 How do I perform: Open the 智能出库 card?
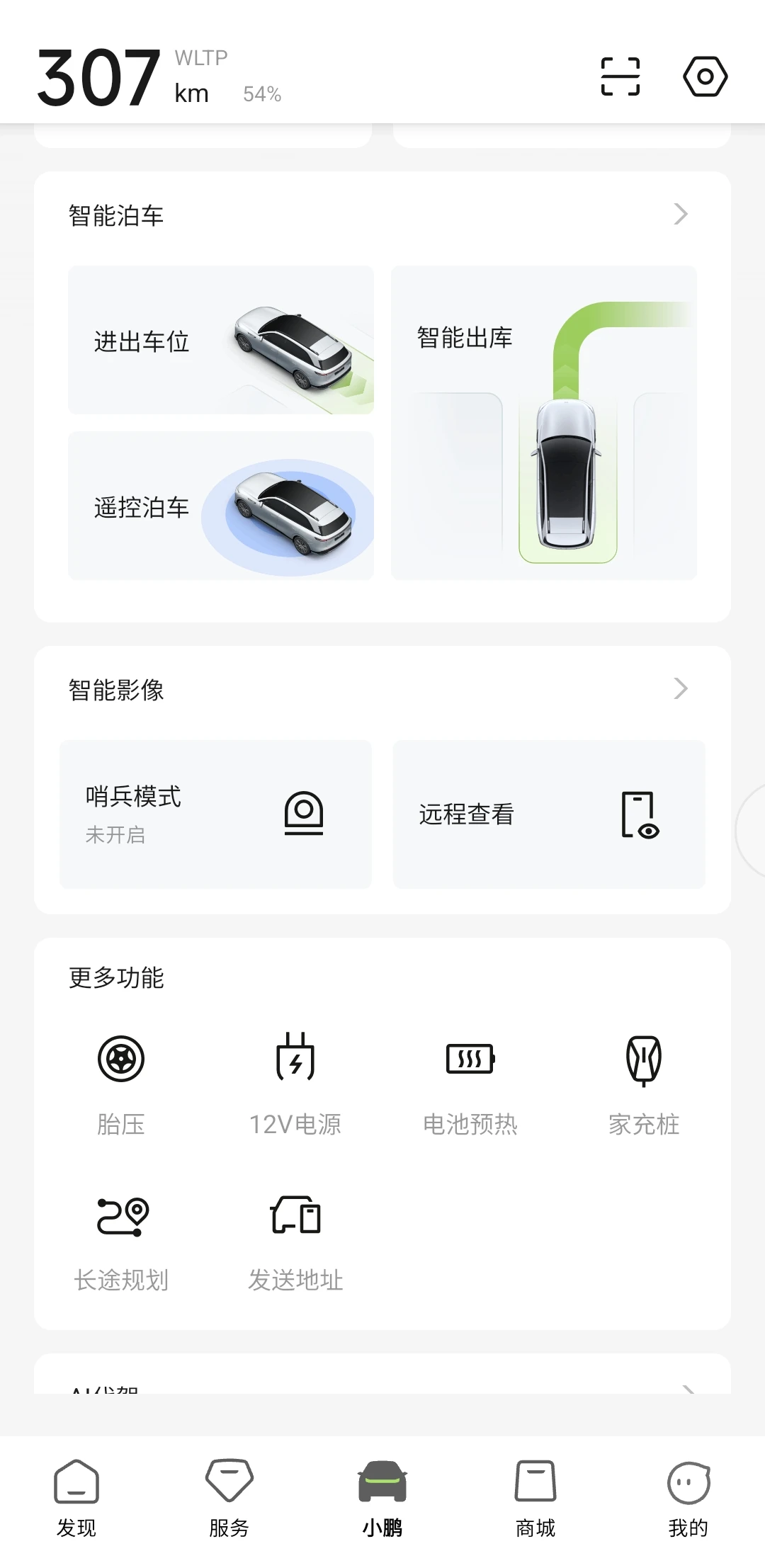[544, 423]
